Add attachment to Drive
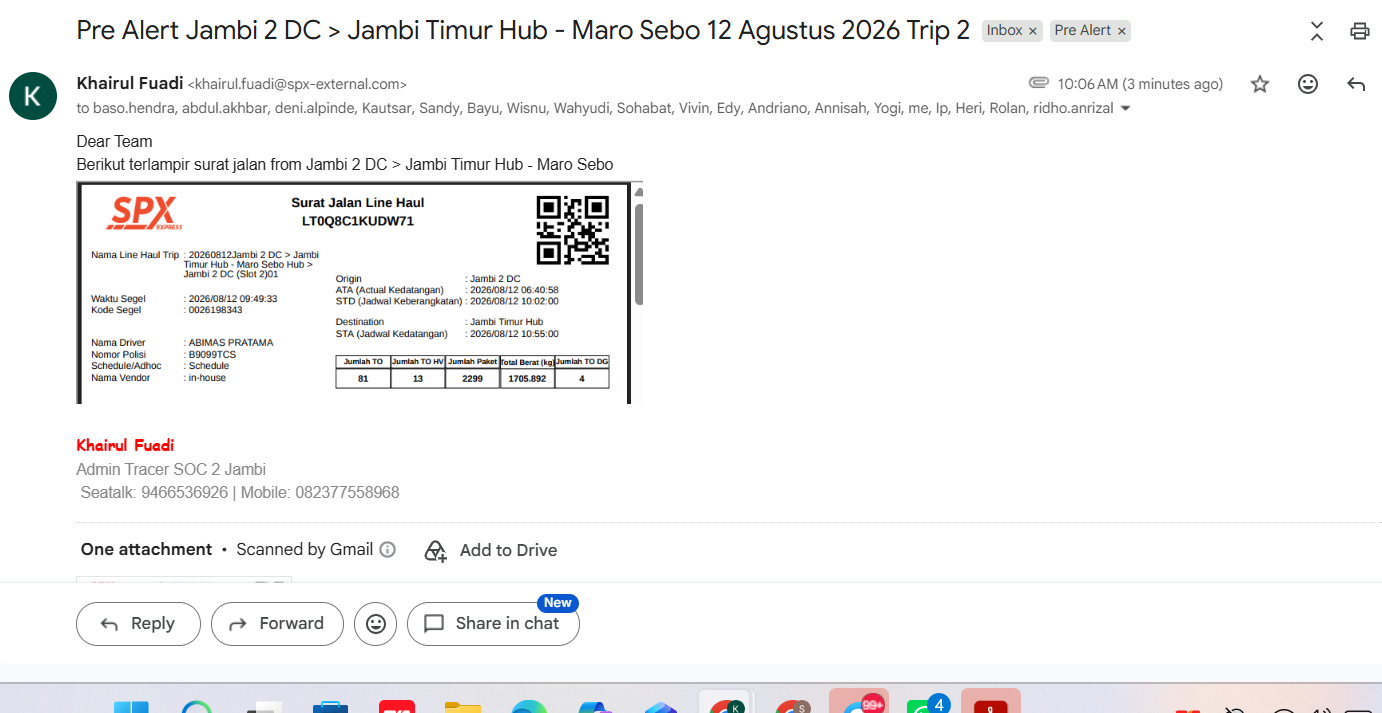This screenshot has height=713, width=1382. click(490, 550)
